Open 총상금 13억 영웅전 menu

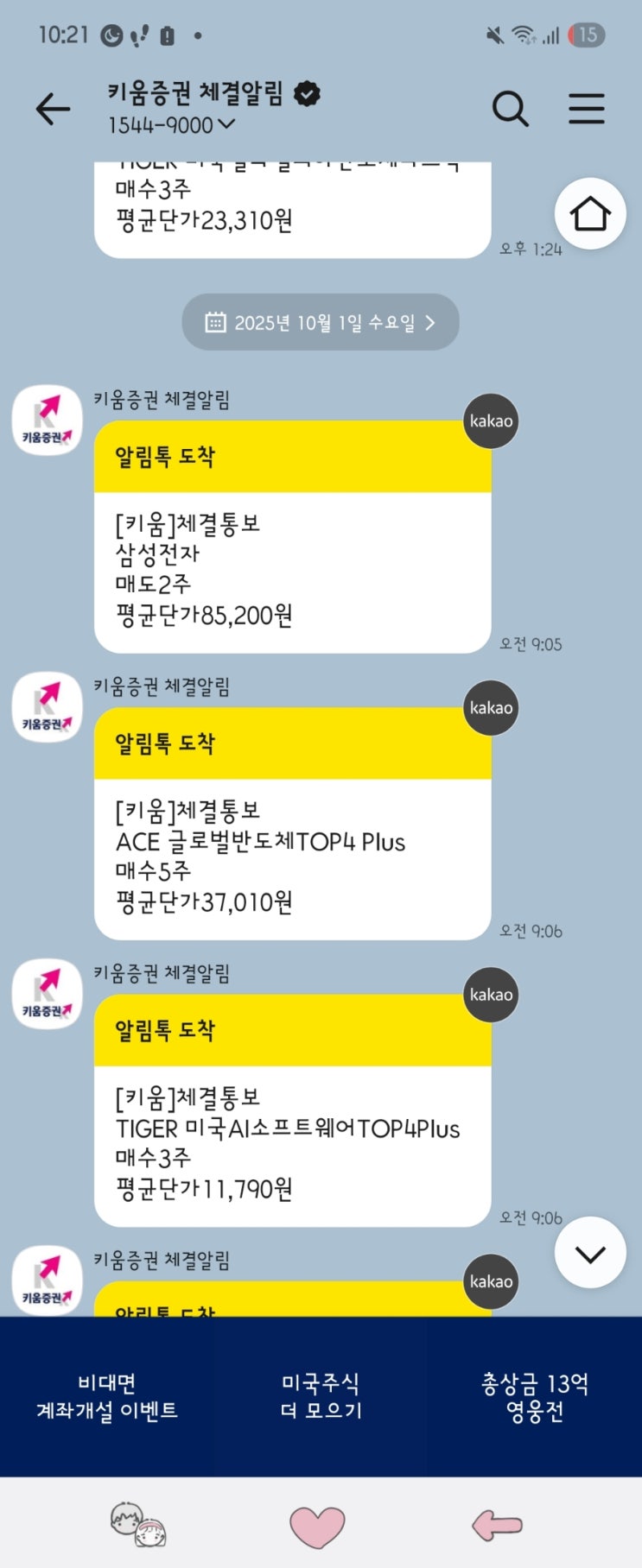tap(535, 1396)
